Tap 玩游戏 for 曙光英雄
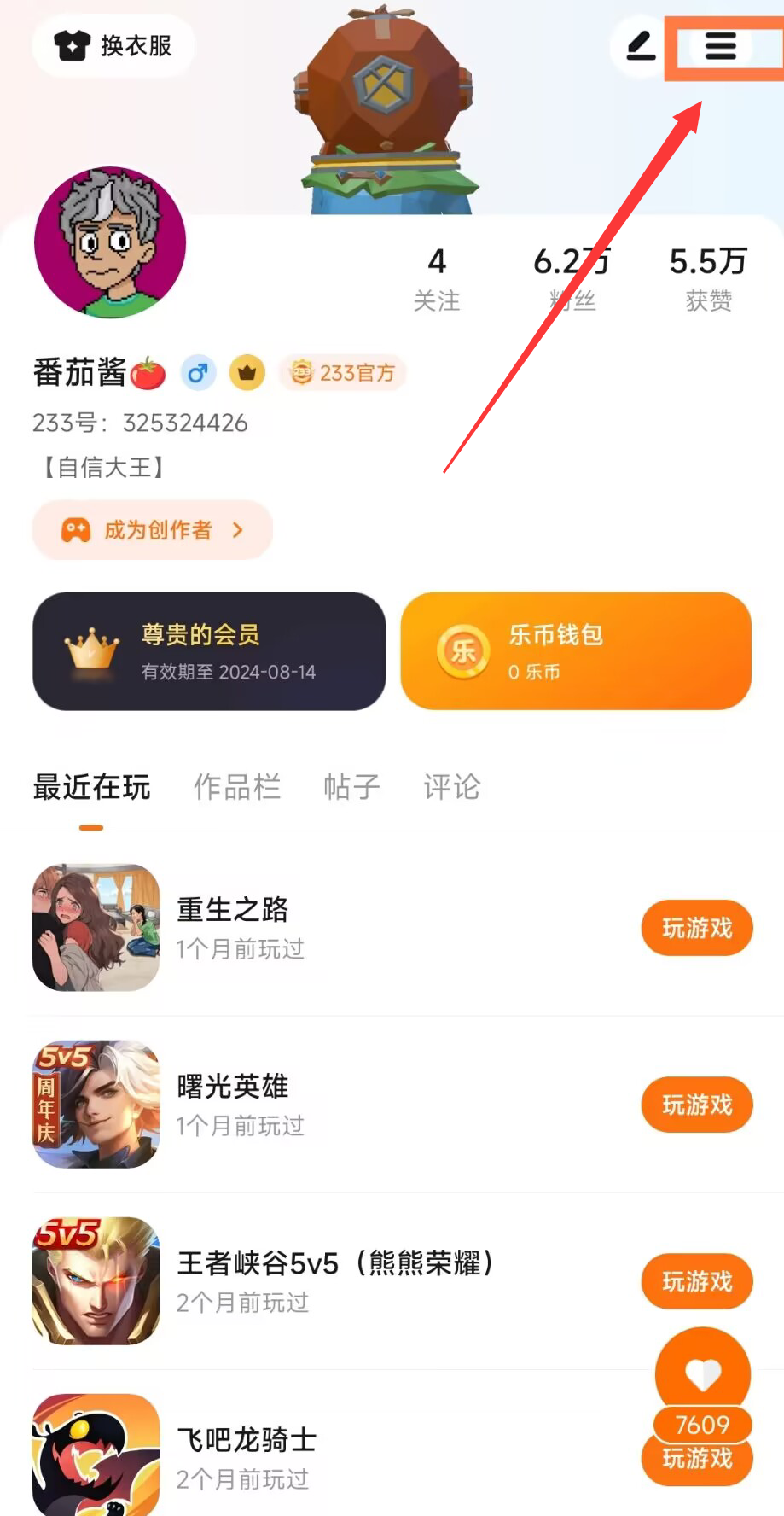Image resolution: width=784 pixels, height=1516 pixels. [x=696, y=1105]
